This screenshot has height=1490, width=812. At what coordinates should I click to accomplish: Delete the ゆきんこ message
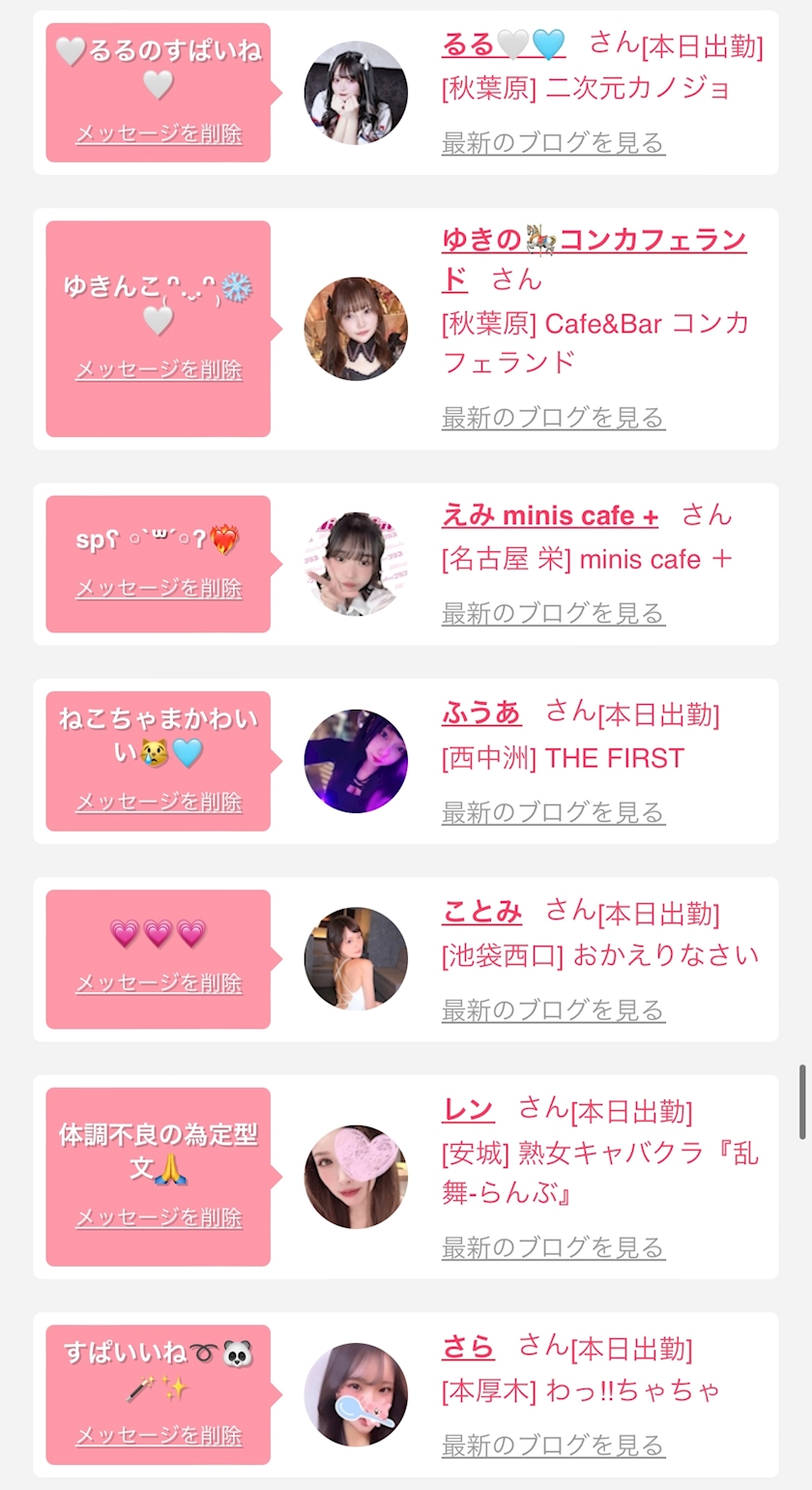pos(159,369)
